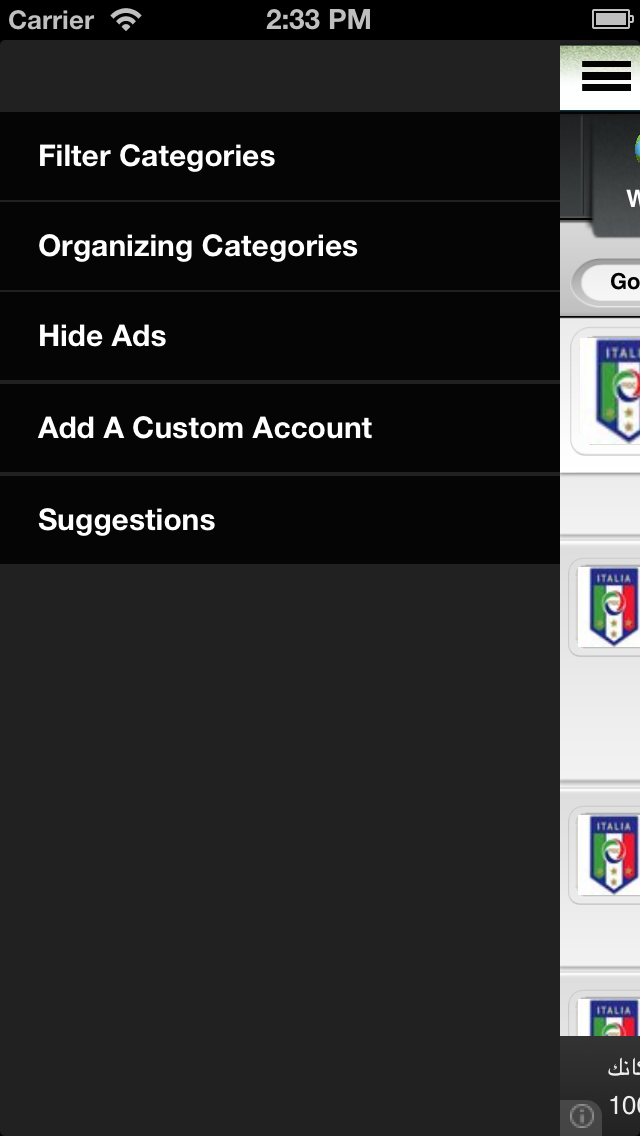The image size is (640, 1136).
Task: Select Hide Ads
Action: coord(102,336)
